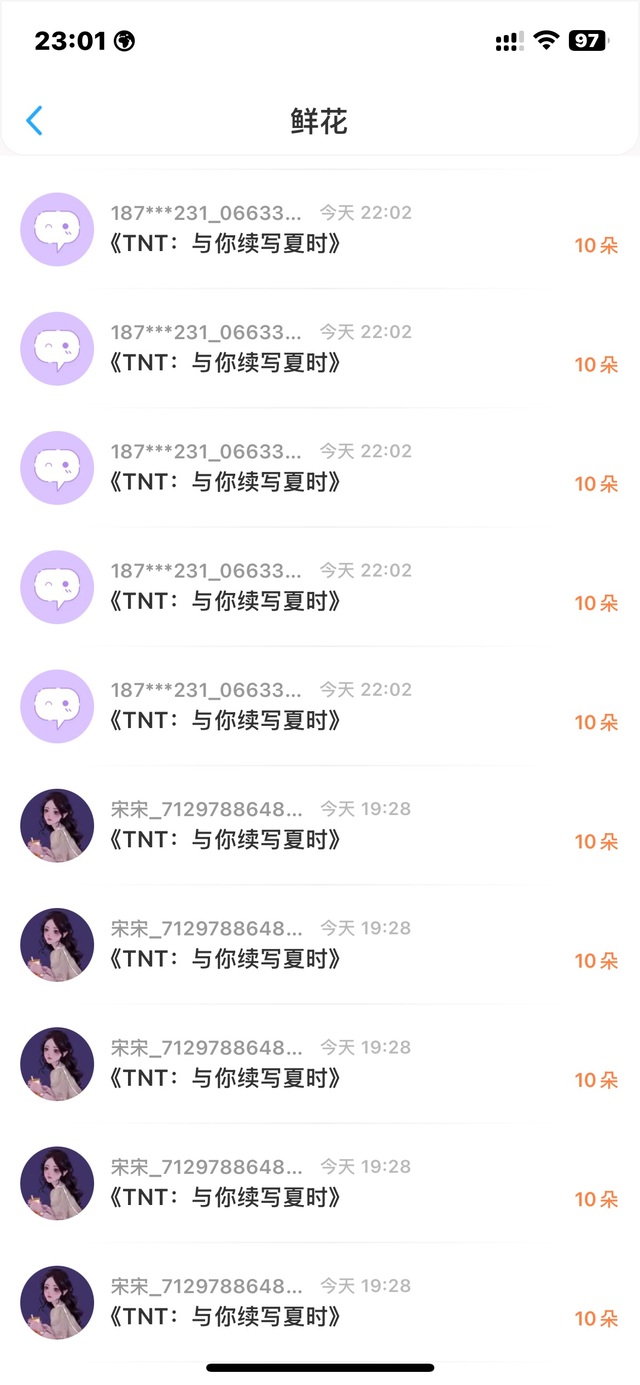Go back from the 鲜花 page
This screenshot has width=640, height=1385.
[x=34, y=121]
